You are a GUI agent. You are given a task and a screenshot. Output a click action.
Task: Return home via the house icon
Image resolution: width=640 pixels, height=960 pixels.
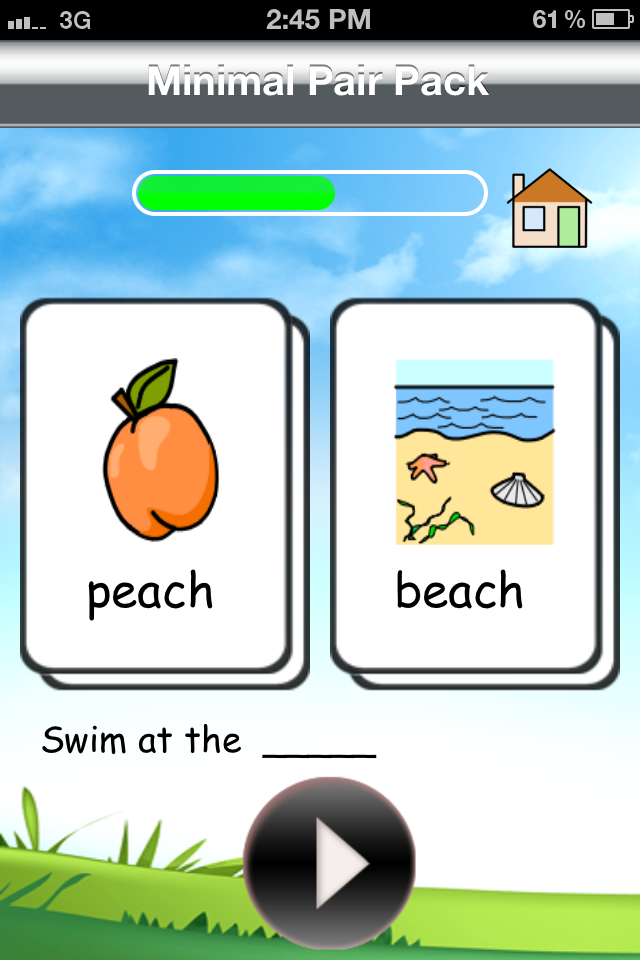[549, 208]
